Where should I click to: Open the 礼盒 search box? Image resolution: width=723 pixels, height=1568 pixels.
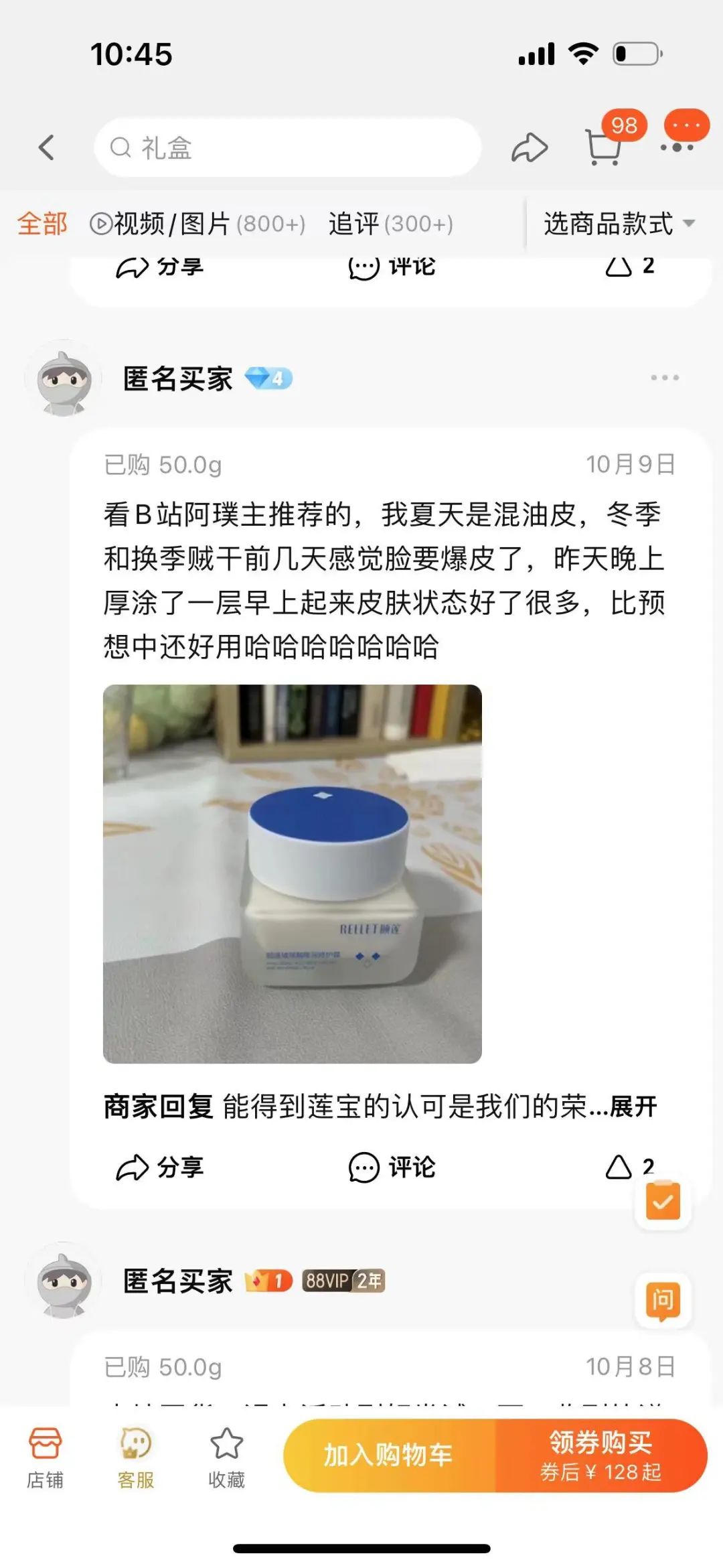[288, 147]
